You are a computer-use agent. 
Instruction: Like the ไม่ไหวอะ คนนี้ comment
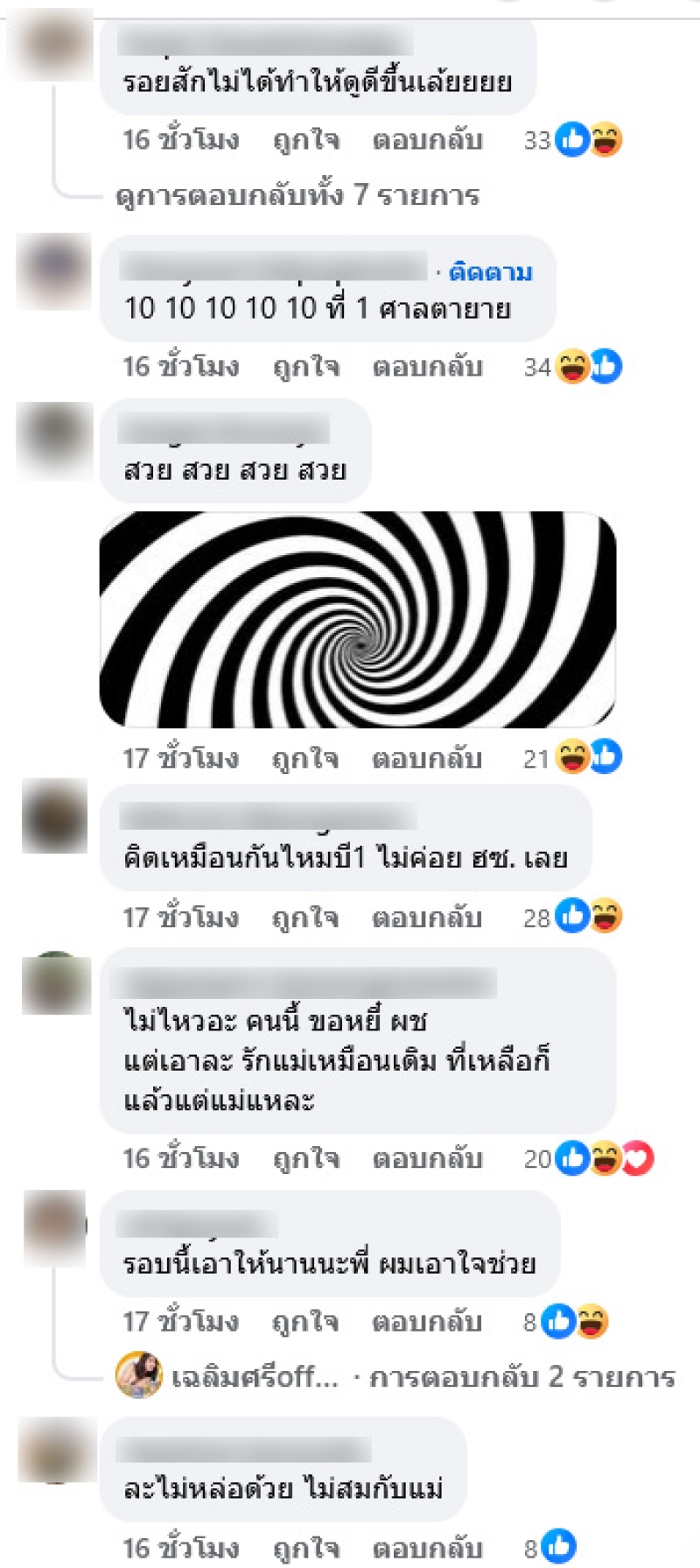pos(305,1158)
